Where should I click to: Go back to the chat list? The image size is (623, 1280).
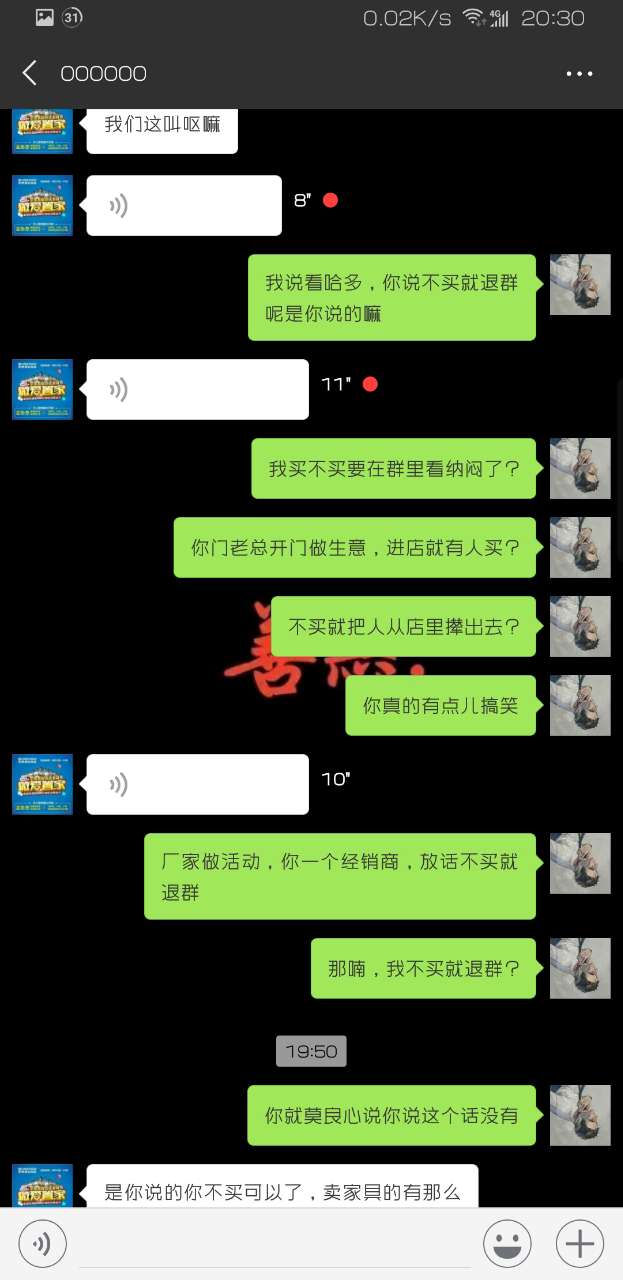[30, 73]
